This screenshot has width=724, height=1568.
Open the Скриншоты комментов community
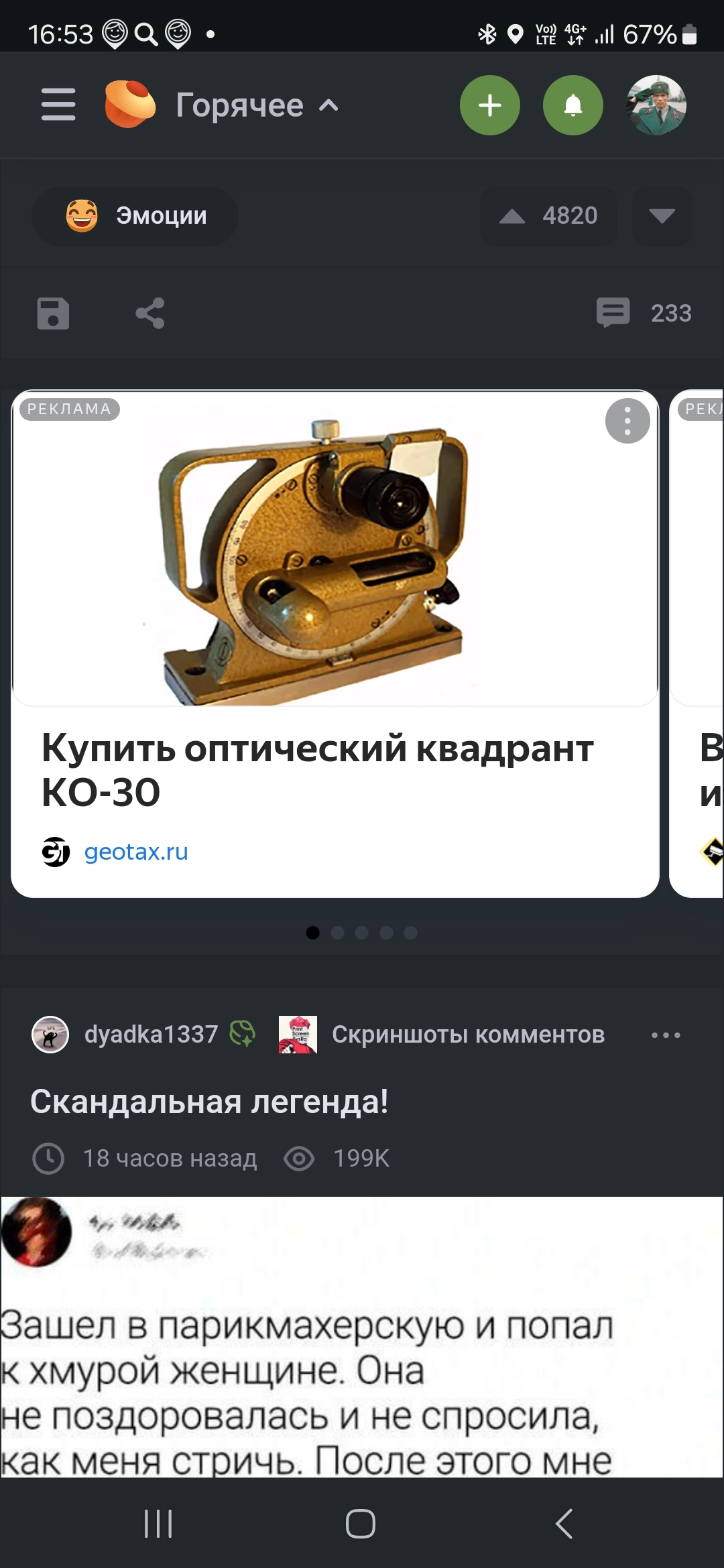(x=468, y=1034)
